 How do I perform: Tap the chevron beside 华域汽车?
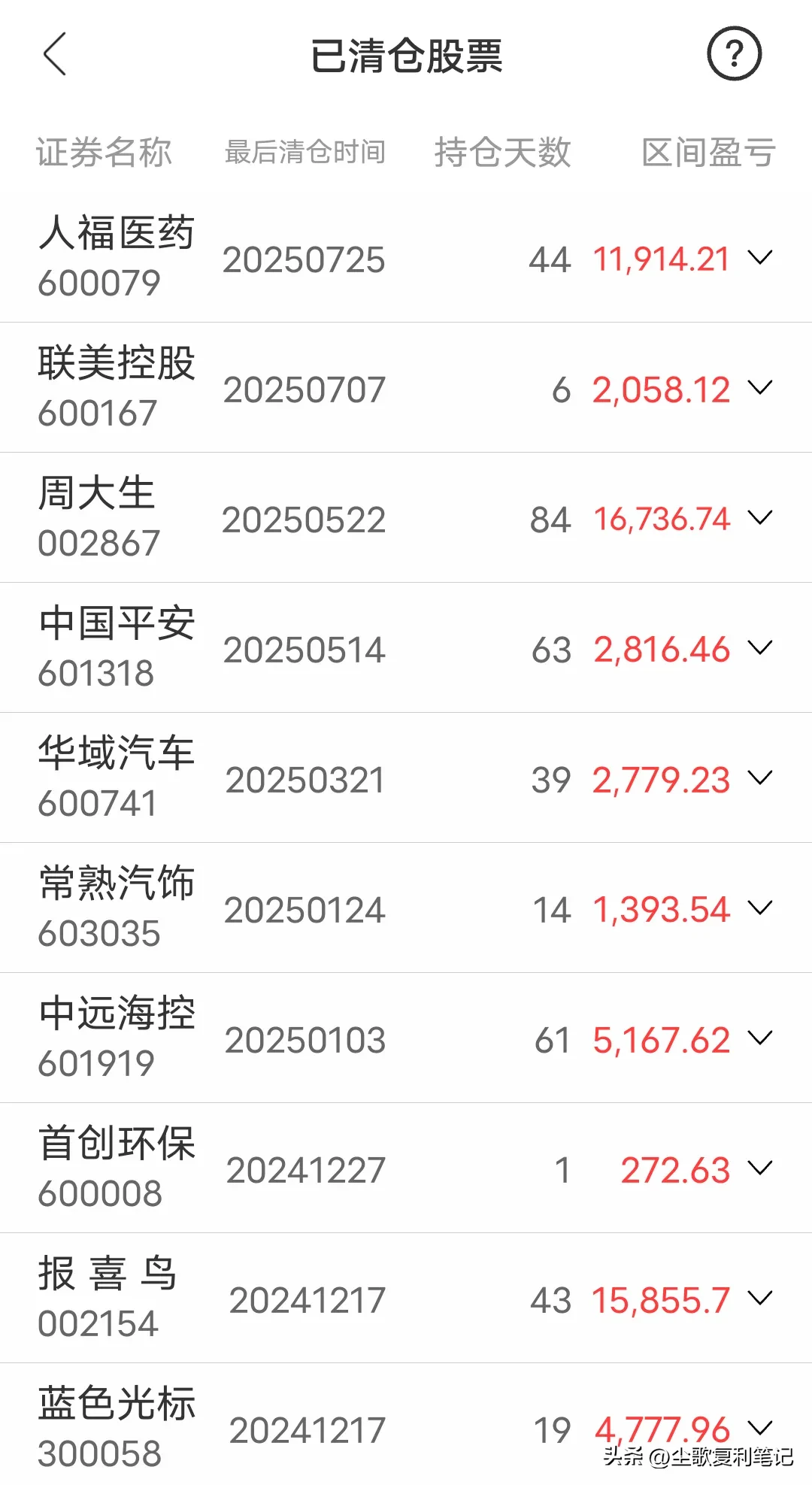[x=760, y=778]
